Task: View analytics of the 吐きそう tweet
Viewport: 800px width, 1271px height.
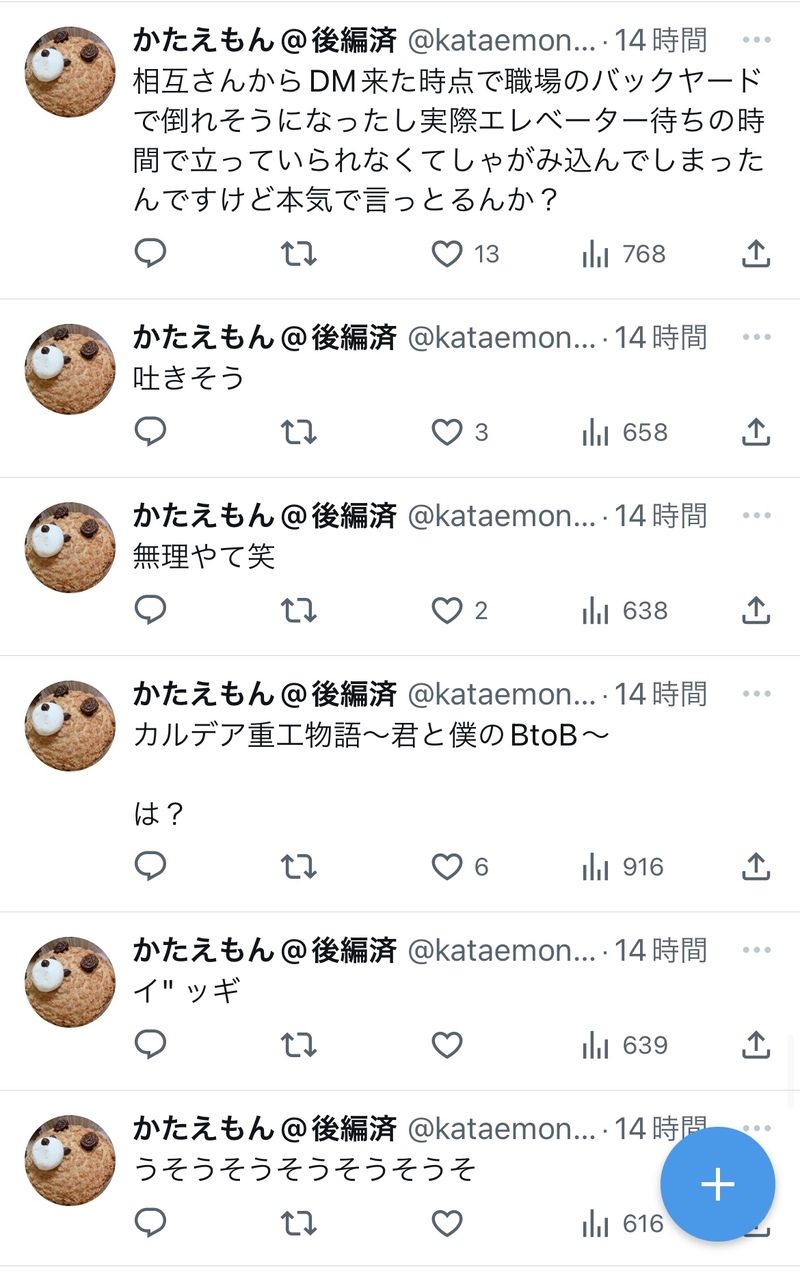Action: pyautogui.click(x=624, y=432)
